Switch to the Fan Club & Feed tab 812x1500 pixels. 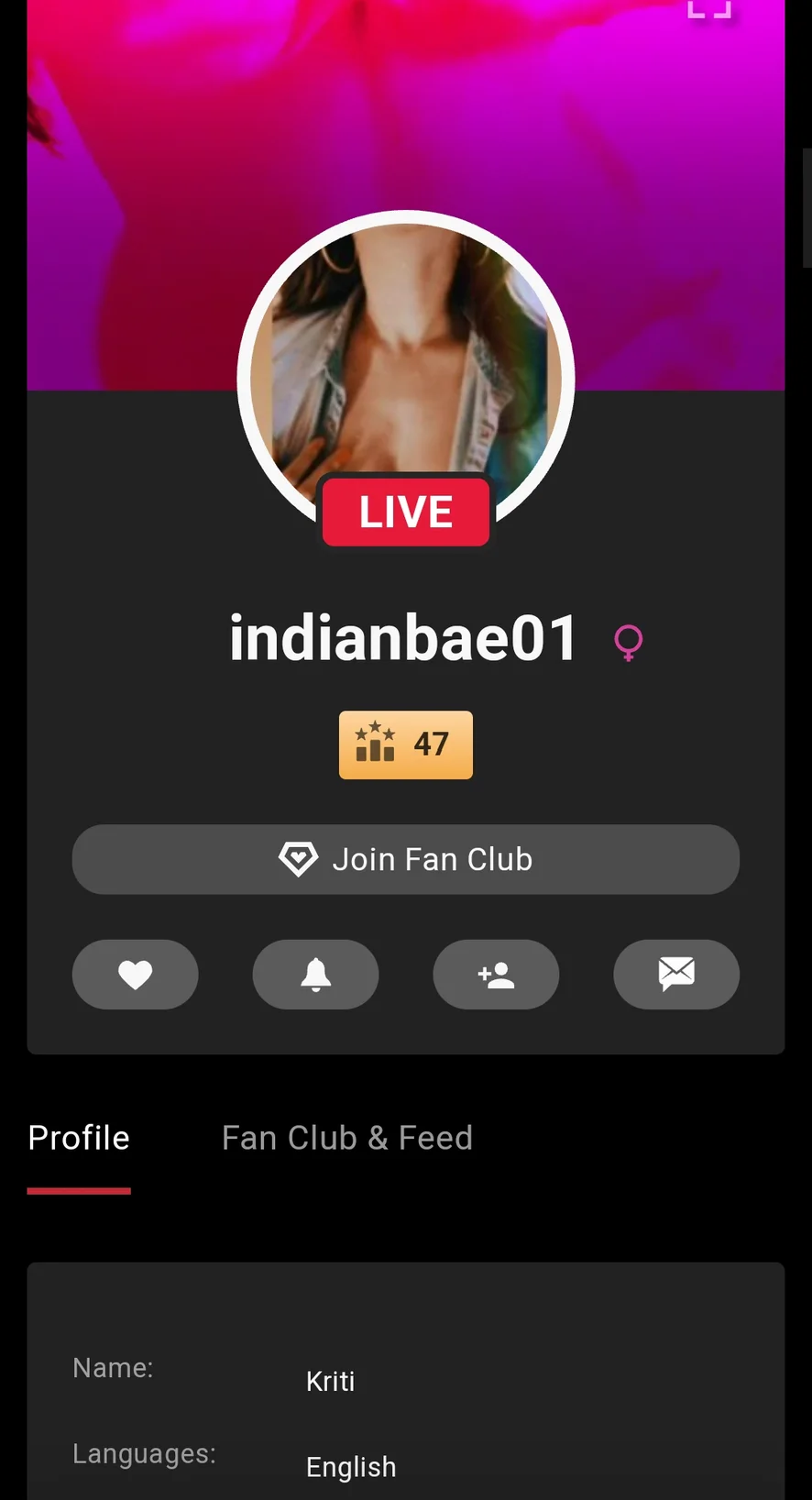pos(347,1138)
